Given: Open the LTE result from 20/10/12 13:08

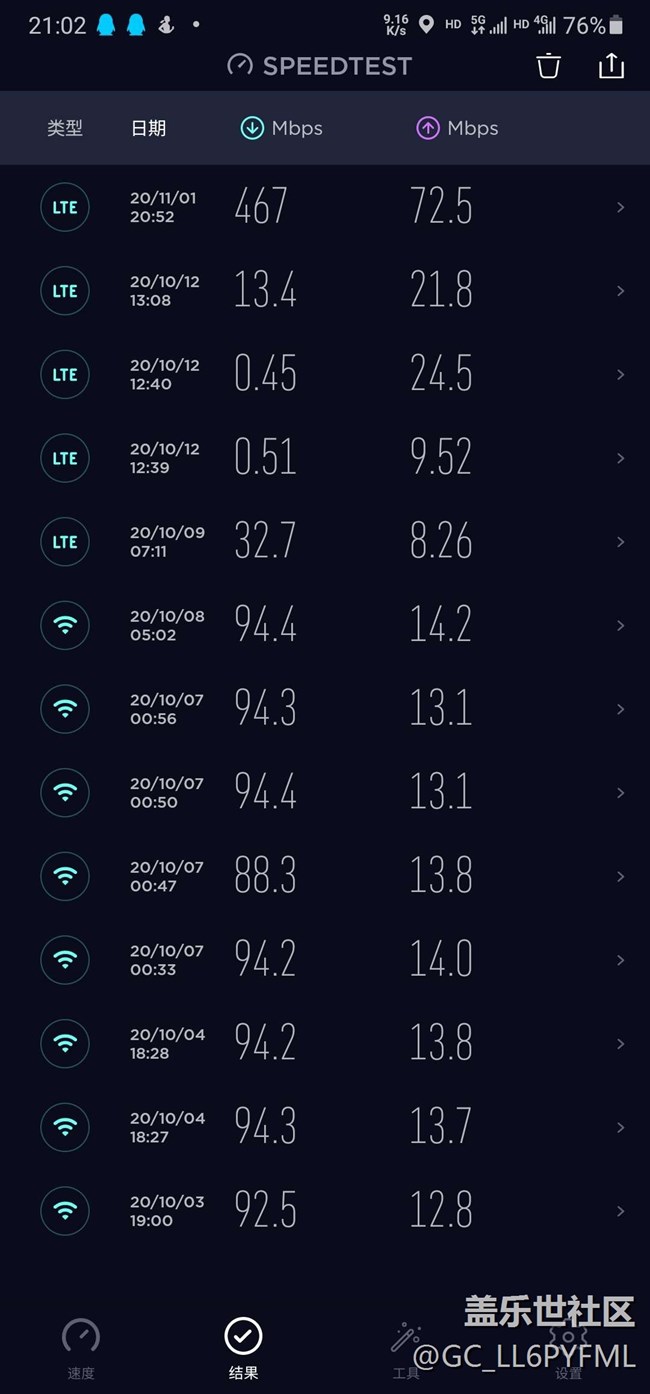Looking at the screenshot, I should 325,291.
